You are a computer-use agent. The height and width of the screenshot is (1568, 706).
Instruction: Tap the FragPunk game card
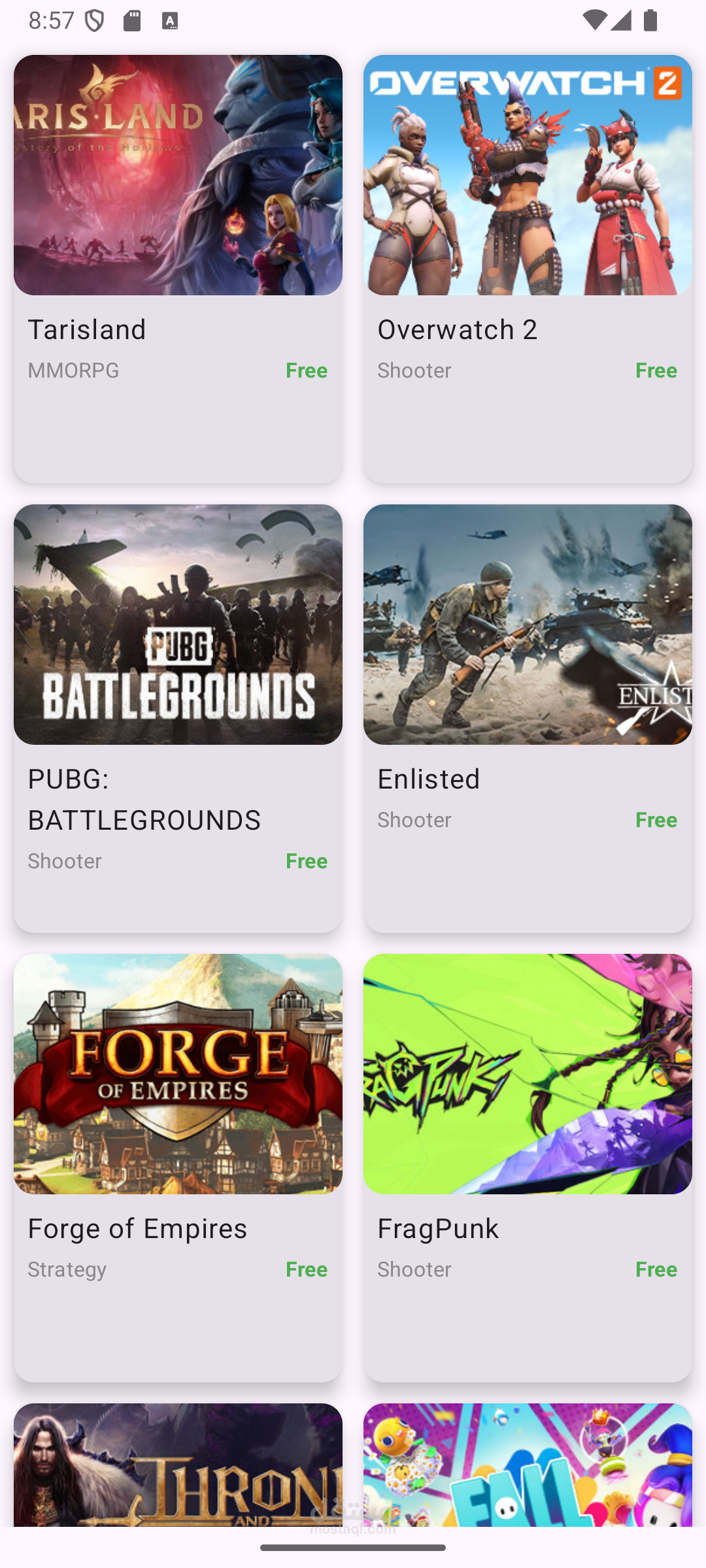coord(528,1168)
